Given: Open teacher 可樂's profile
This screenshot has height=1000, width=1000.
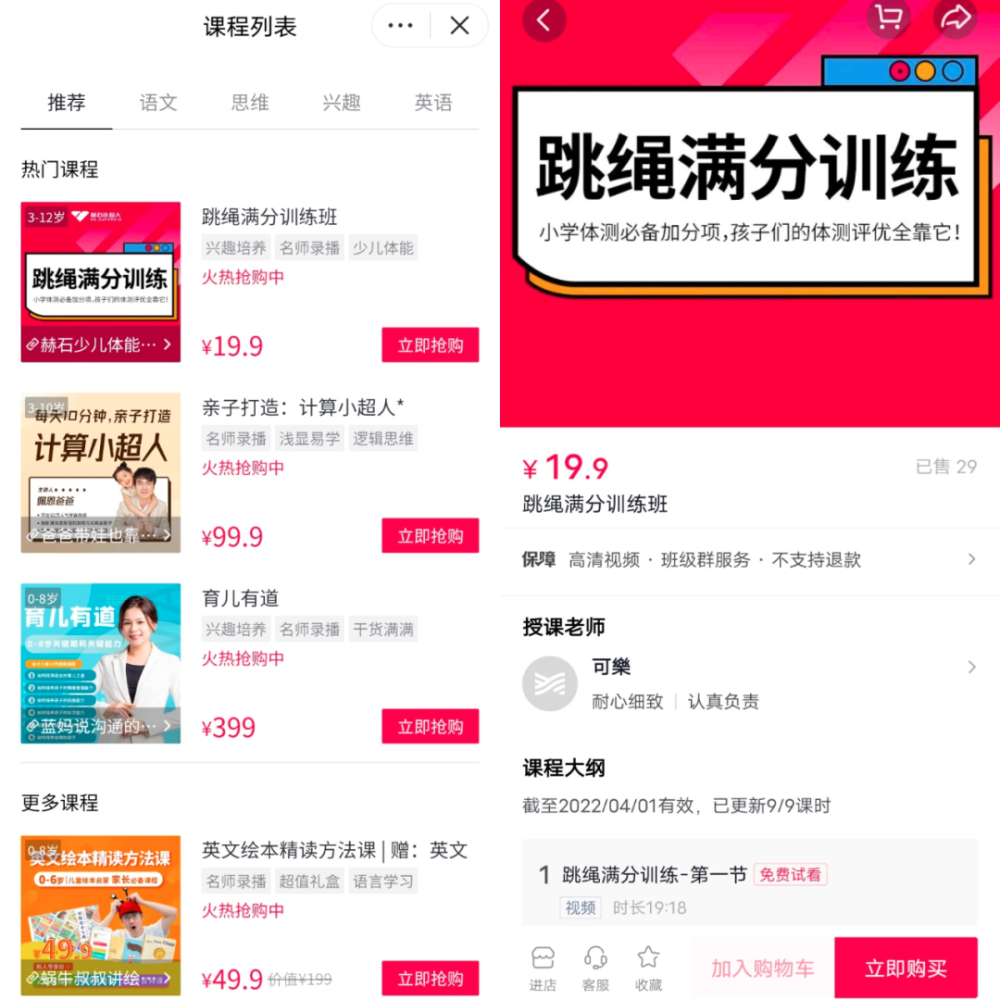Looking at the screenshot, I should coord(750,683).
